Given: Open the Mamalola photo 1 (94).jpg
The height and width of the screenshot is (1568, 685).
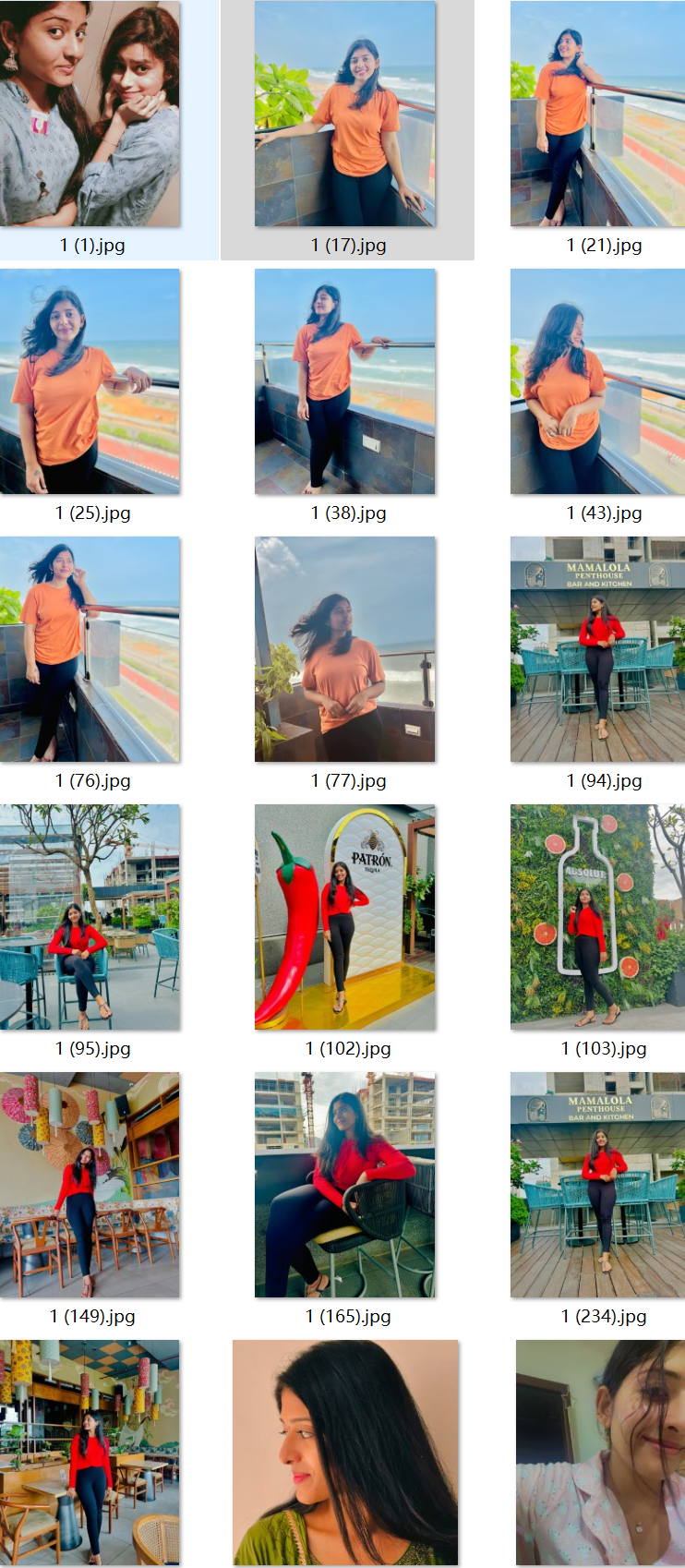Looking at the screenshot, I should (x=597, y=649).
